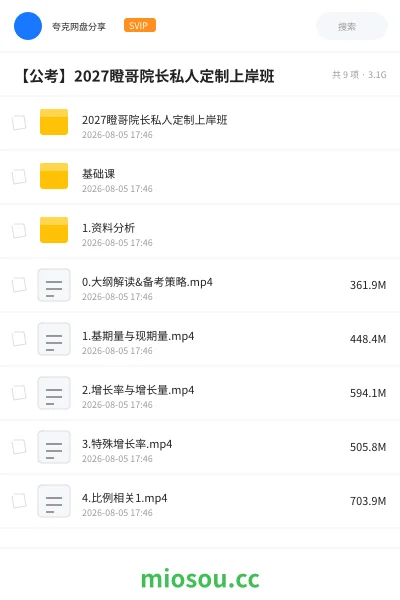Screen dimensions: 400x600
Task: Tap the blue sharer avatar
Action: (28, 26)
